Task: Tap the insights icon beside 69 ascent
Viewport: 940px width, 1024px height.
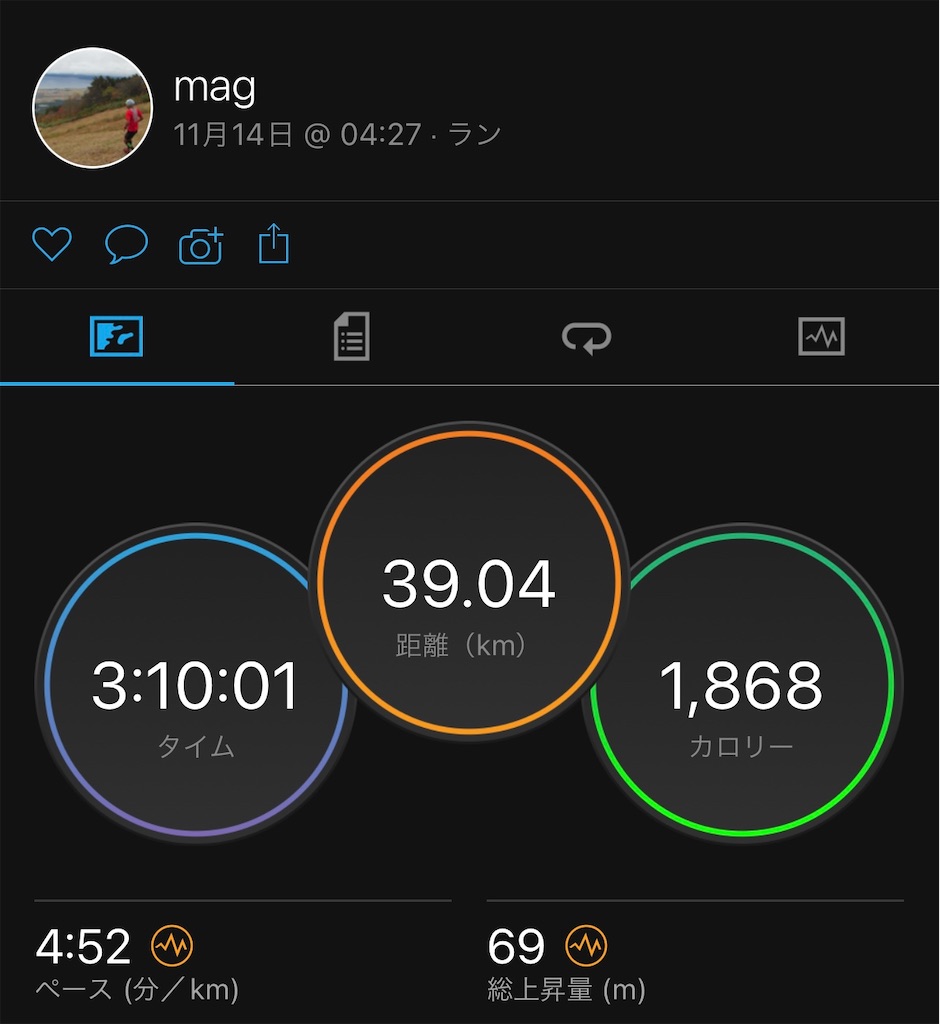Action: [586, 945]
